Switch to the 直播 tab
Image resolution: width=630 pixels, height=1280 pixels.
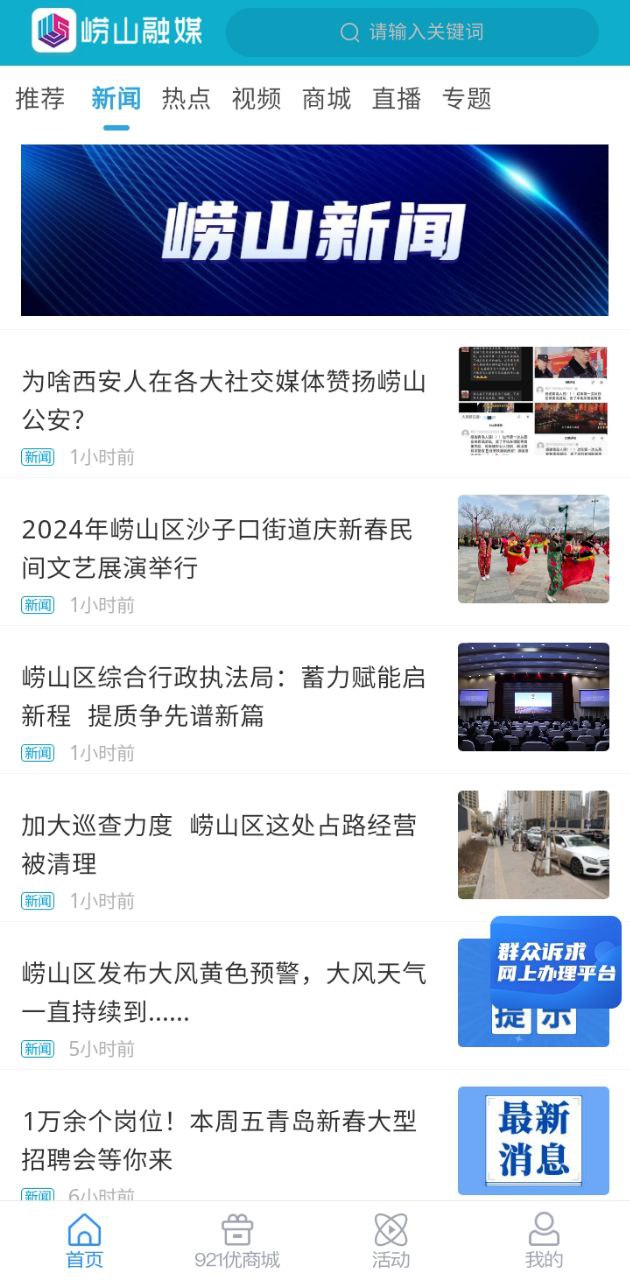point(396,99)
